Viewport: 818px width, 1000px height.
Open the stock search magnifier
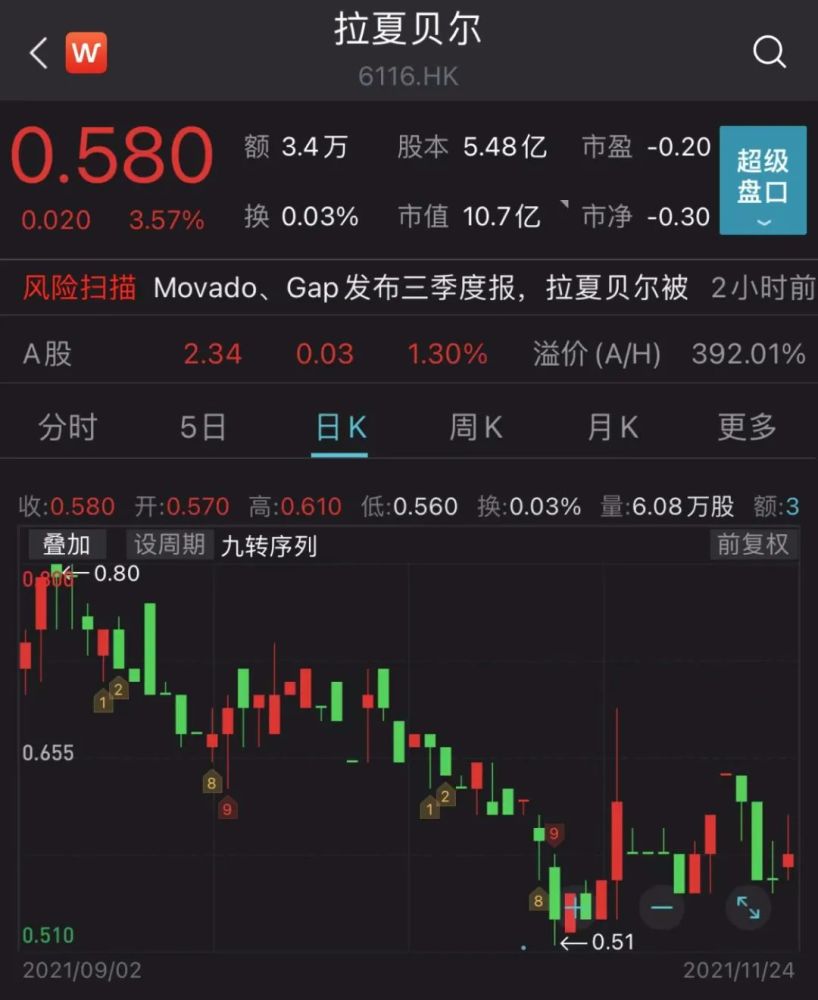pyautogui.click(x=769, y=53)
